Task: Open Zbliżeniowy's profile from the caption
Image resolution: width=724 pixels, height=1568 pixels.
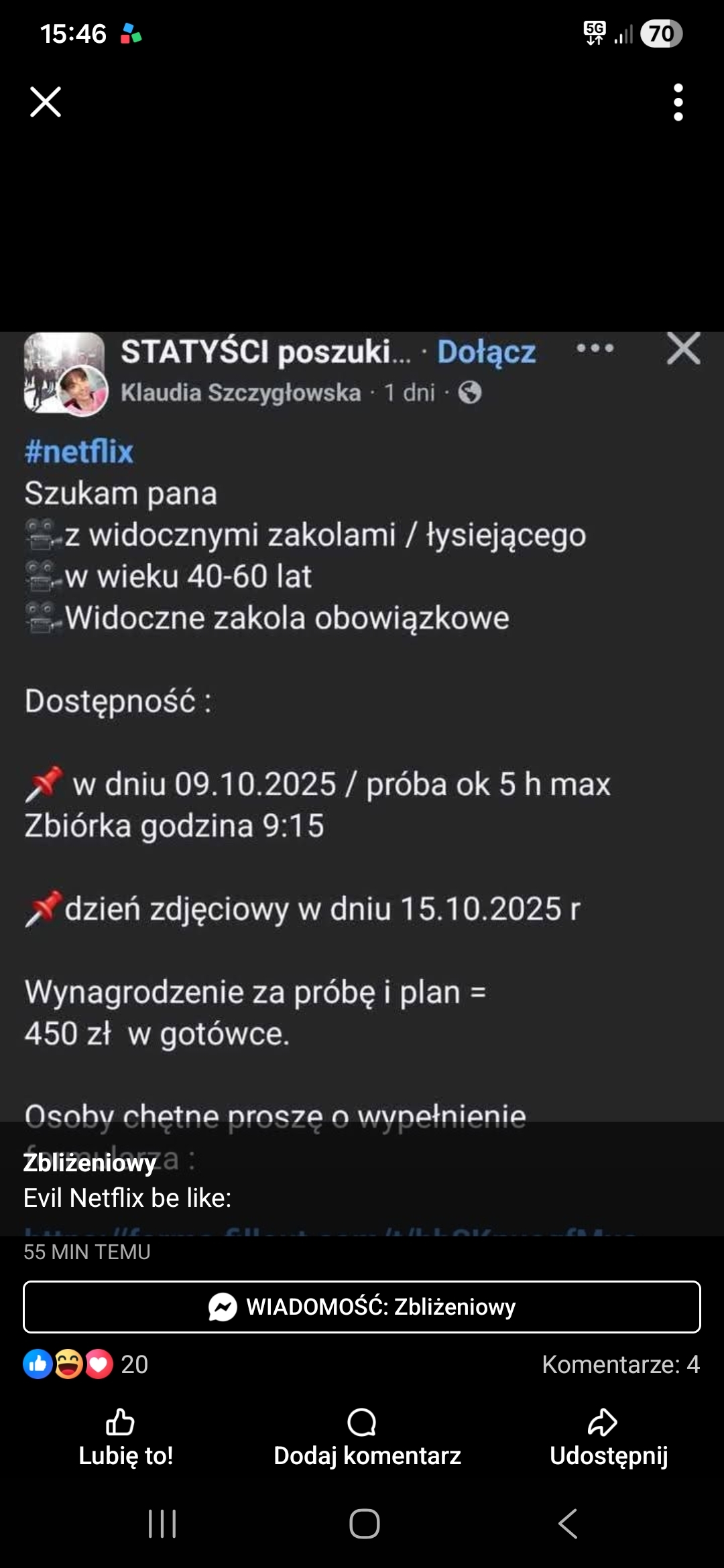Action: [90, 1163]
